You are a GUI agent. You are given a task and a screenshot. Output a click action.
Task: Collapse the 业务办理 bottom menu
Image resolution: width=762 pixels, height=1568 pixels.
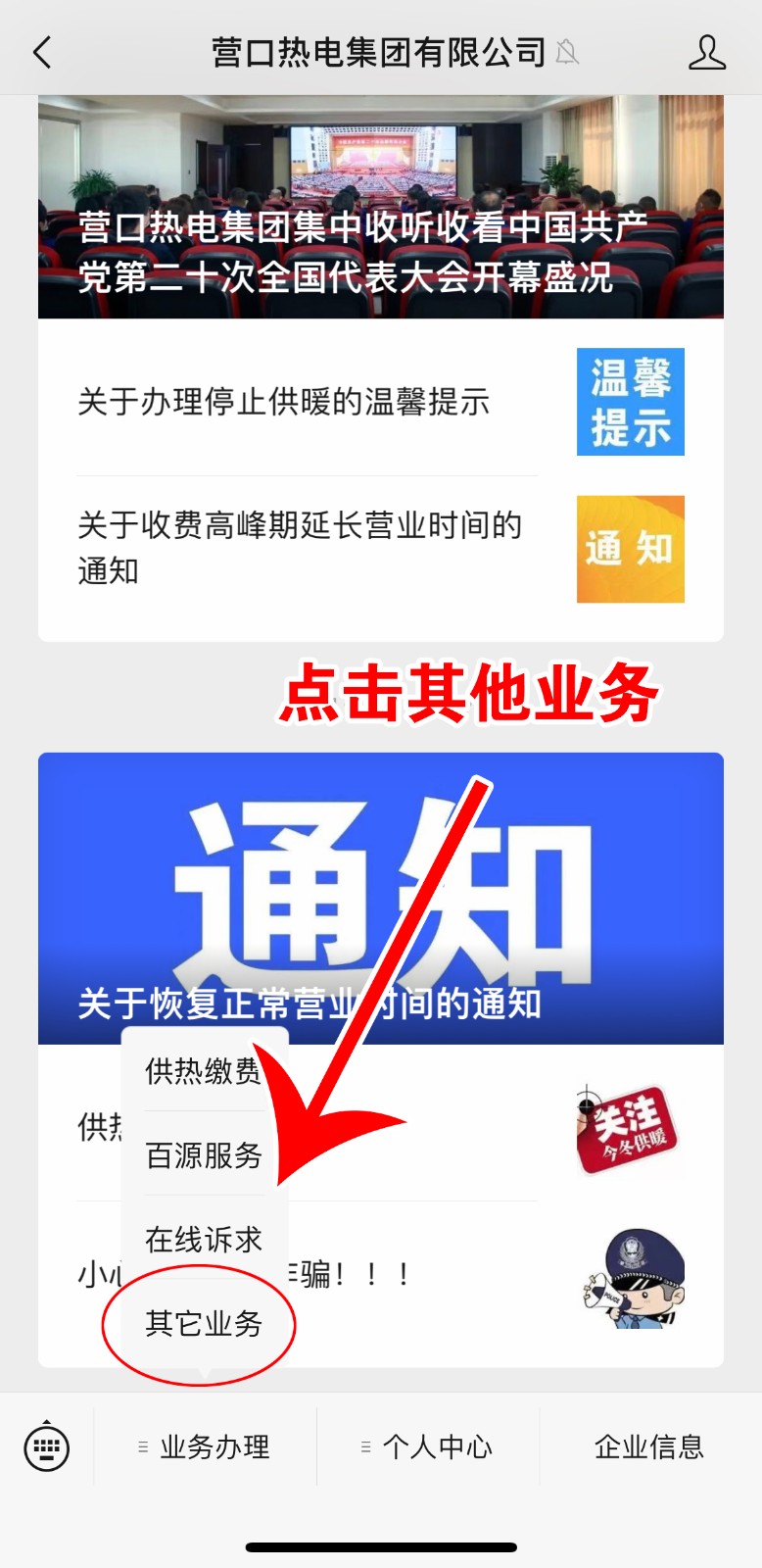[206, 1446]
